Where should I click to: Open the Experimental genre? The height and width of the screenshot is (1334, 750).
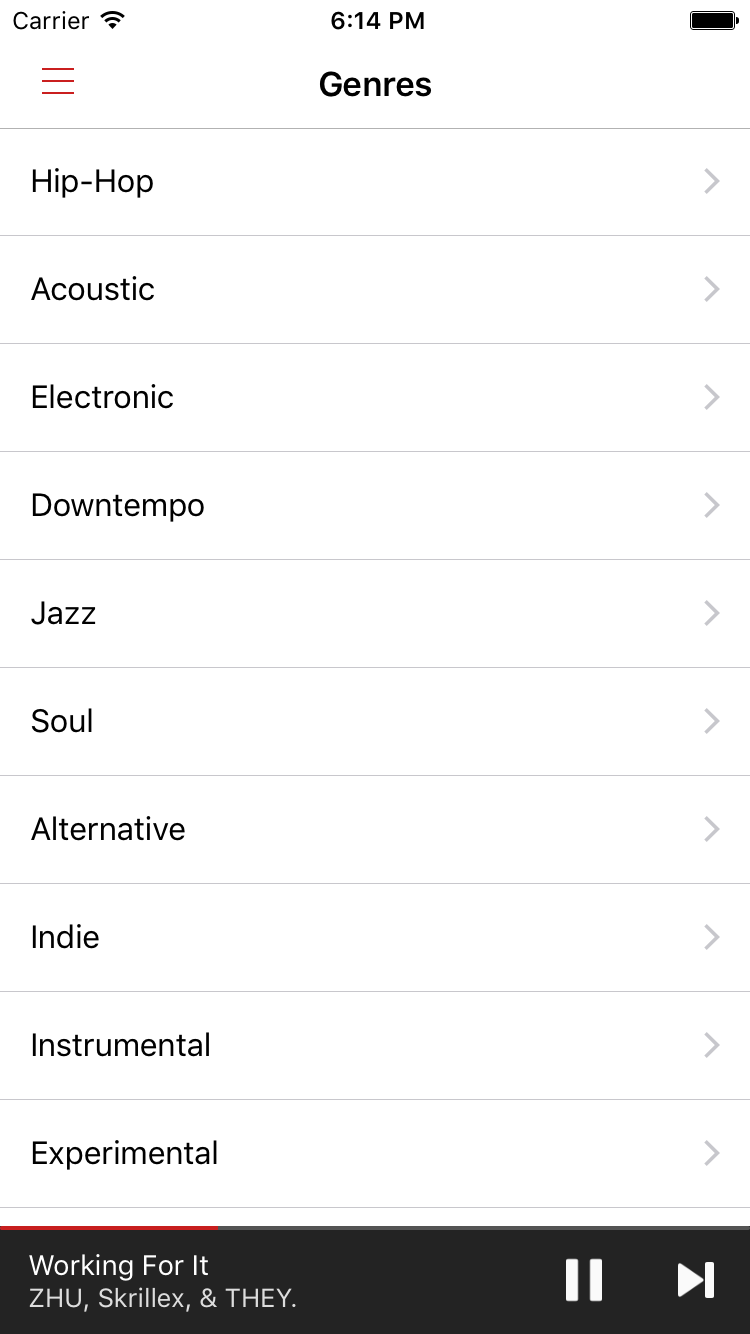(x=375, y=1154)
